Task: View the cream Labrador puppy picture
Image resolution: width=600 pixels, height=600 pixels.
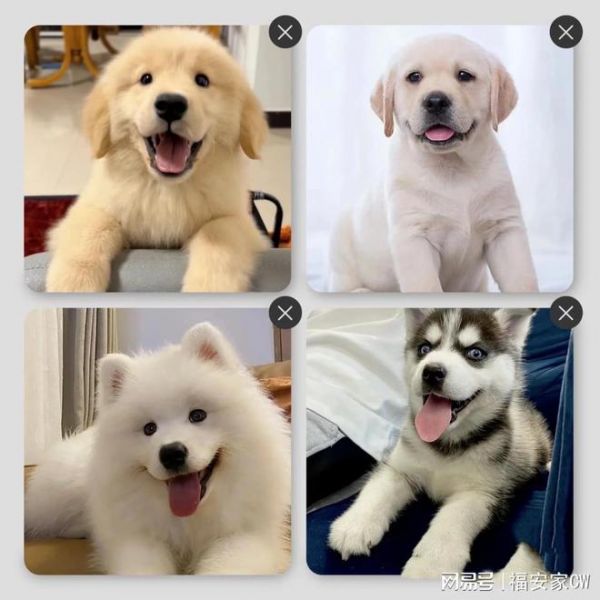Action: click(x=440, y=160)
